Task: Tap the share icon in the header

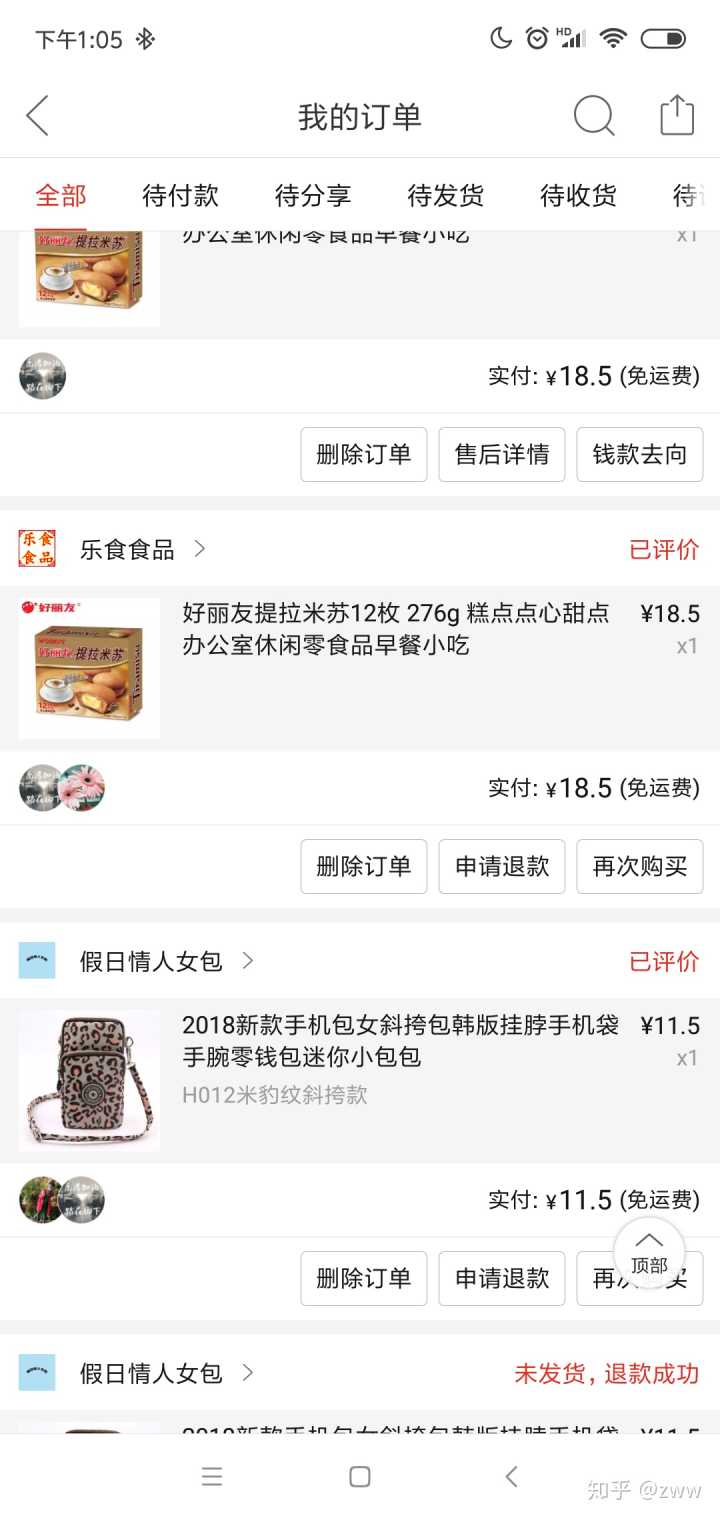Action: click(677, 115)
